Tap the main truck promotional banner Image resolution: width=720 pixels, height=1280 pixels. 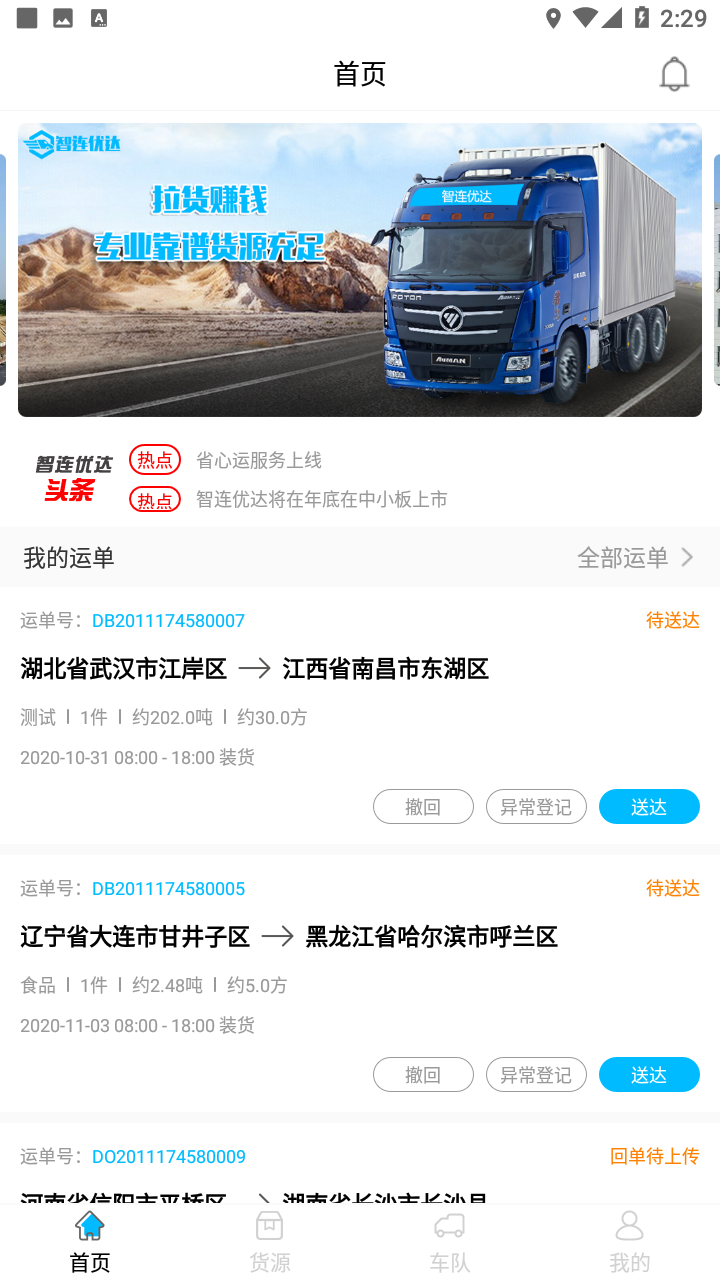tap(359, 270)
